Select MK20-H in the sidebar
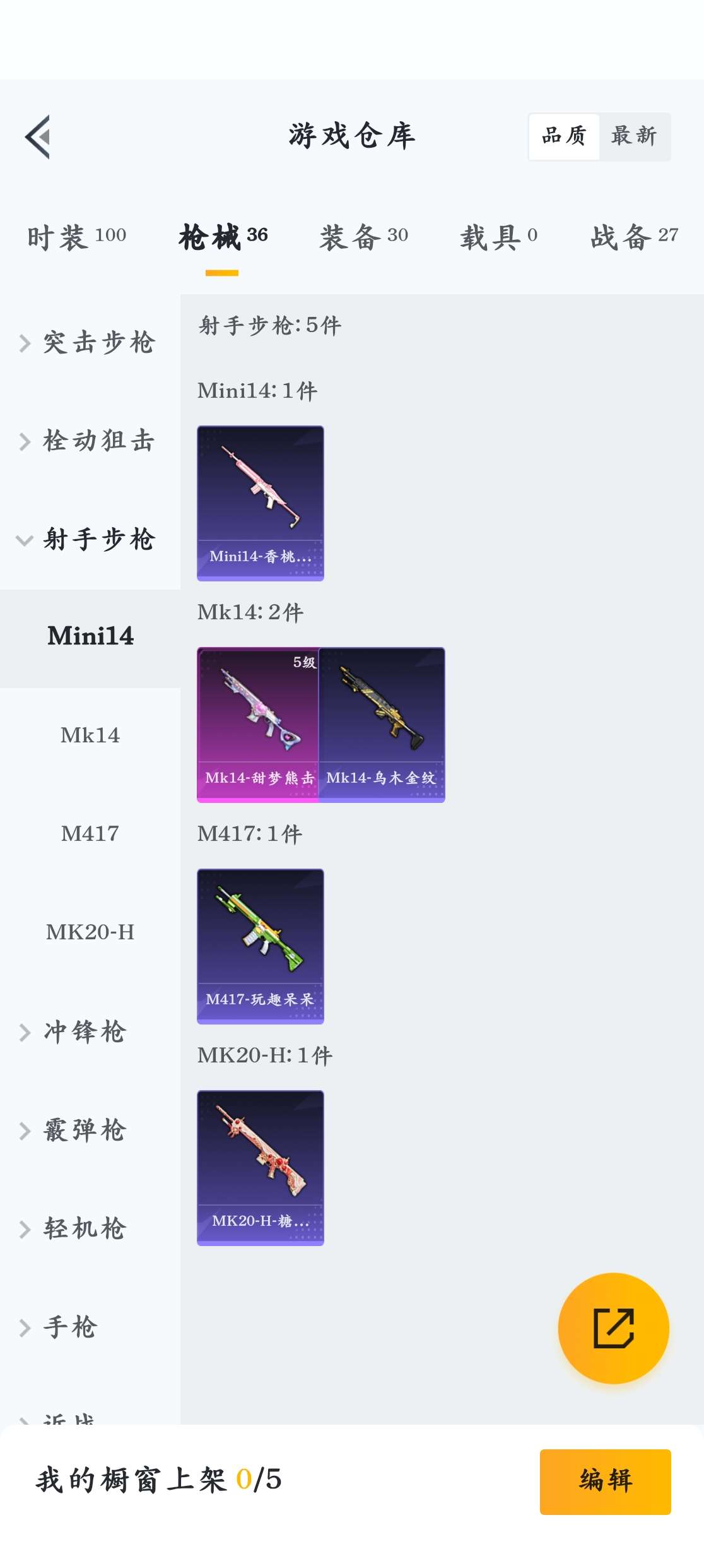Image resolution: width=704 pixels, height=1568 pixels. pos(90,932)
